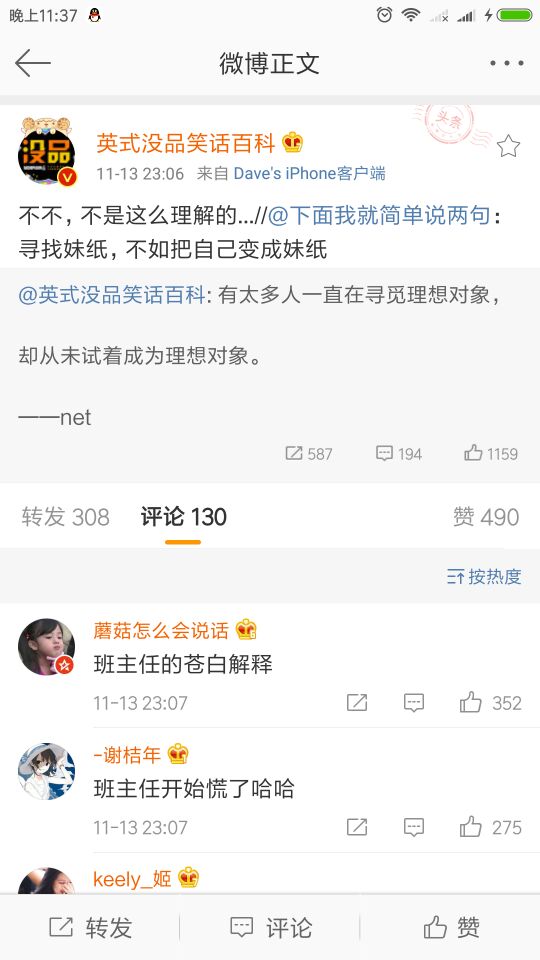Screen dimensions: 540x960
Task: Tap the bottom 转发 button
Action: (90, 928)
